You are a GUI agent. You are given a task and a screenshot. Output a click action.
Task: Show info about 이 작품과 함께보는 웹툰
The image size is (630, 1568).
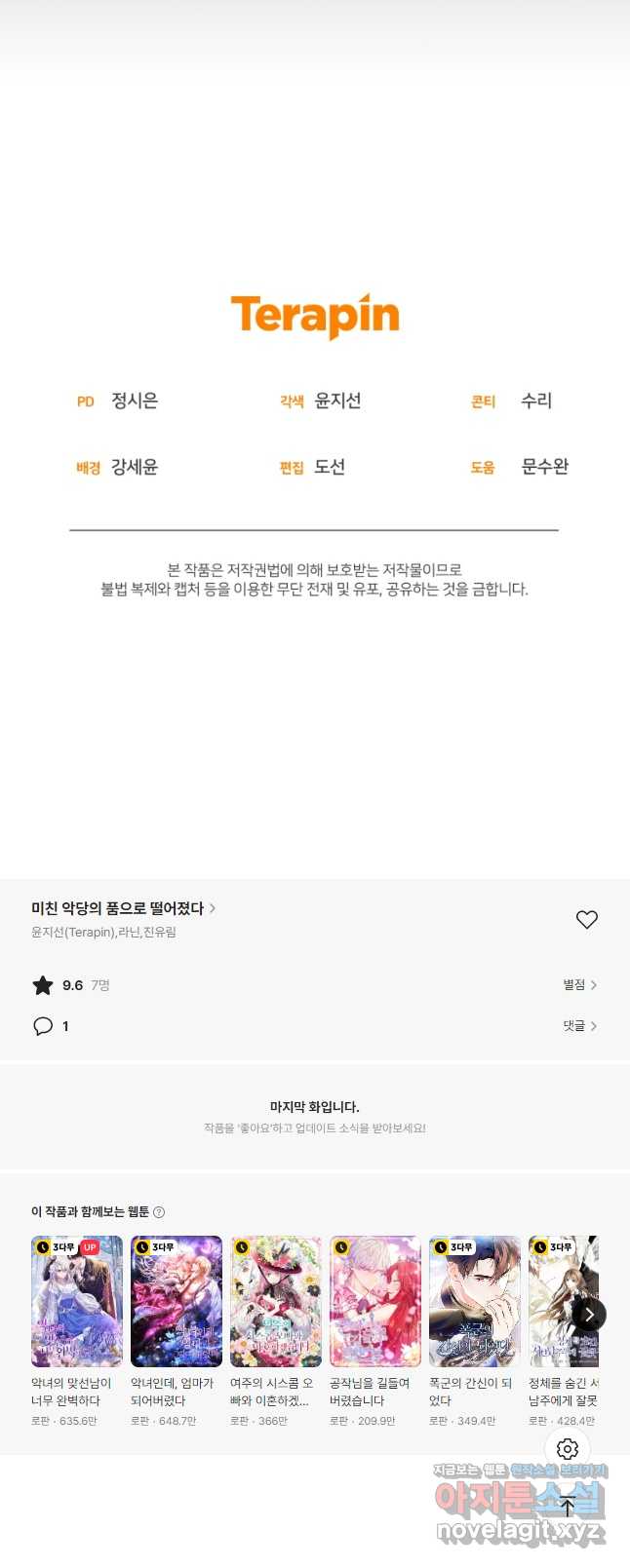pyautogui.click(x=159, y=1212)
